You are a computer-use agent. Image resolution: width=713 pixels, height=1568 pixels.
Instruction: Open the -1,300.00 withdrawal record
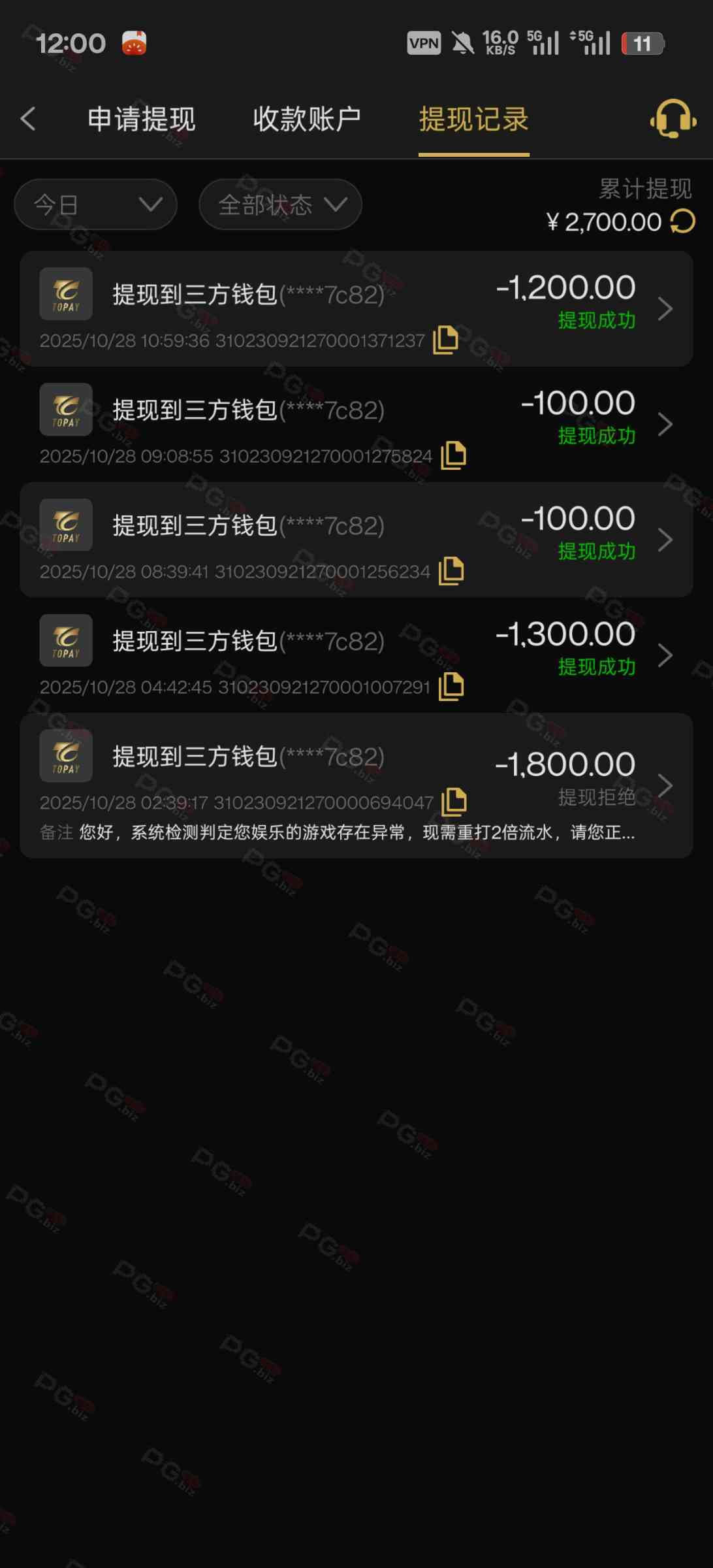point(665,655)
